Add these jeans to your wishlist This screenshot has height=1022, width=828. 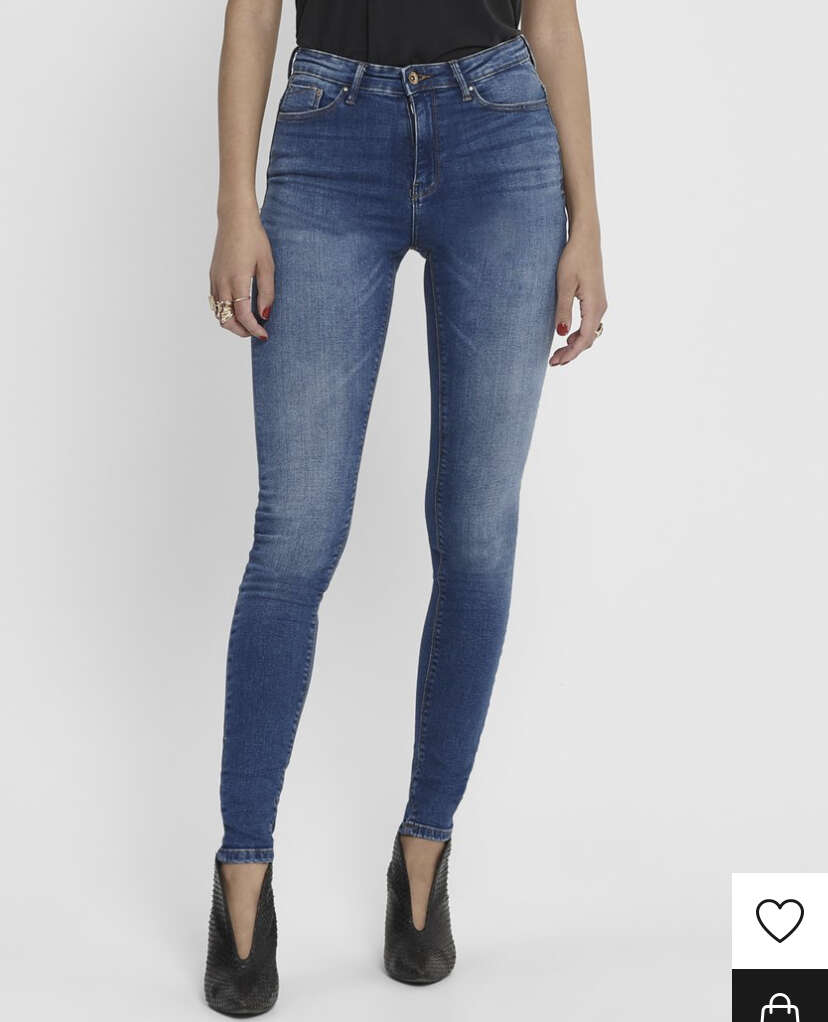(x=779, y=920)
